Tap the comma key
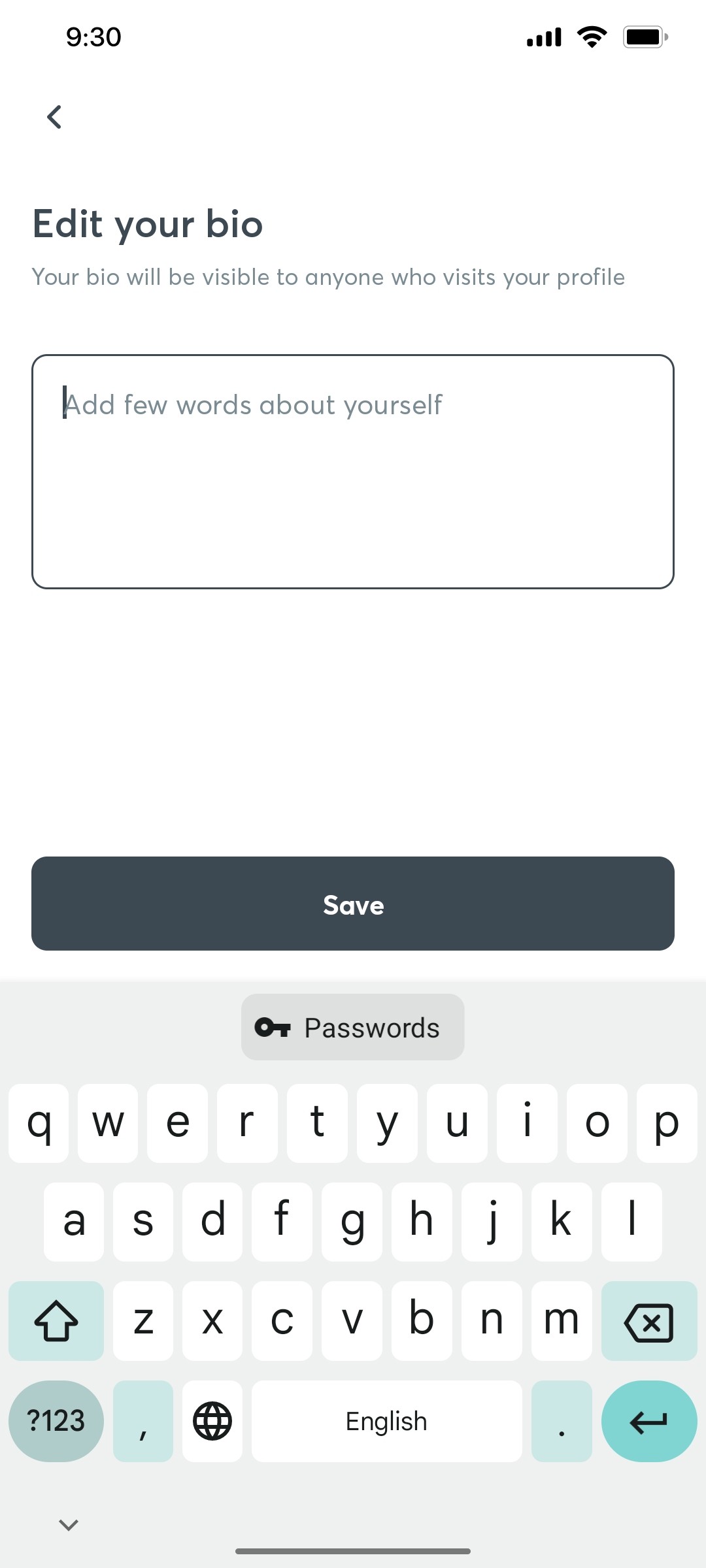Image resolution: width=706 pixels, height=1568 pixels. tap(143, 1421)
